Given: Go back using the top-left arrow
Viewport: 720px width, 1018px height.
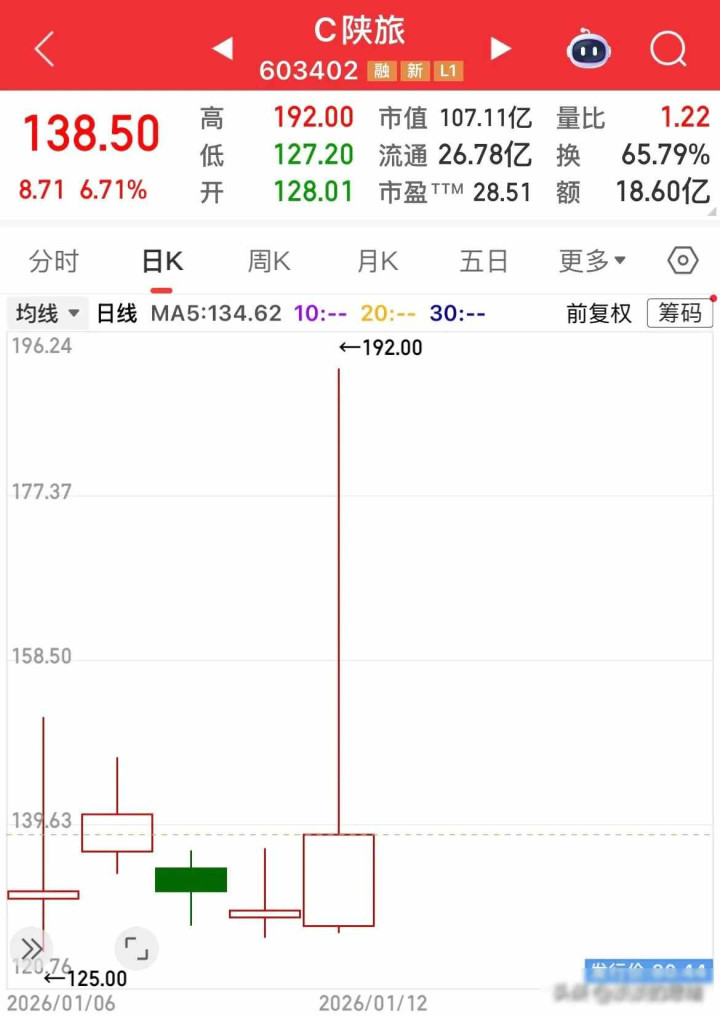Looking at the screenshot, I should pos(44,48).
